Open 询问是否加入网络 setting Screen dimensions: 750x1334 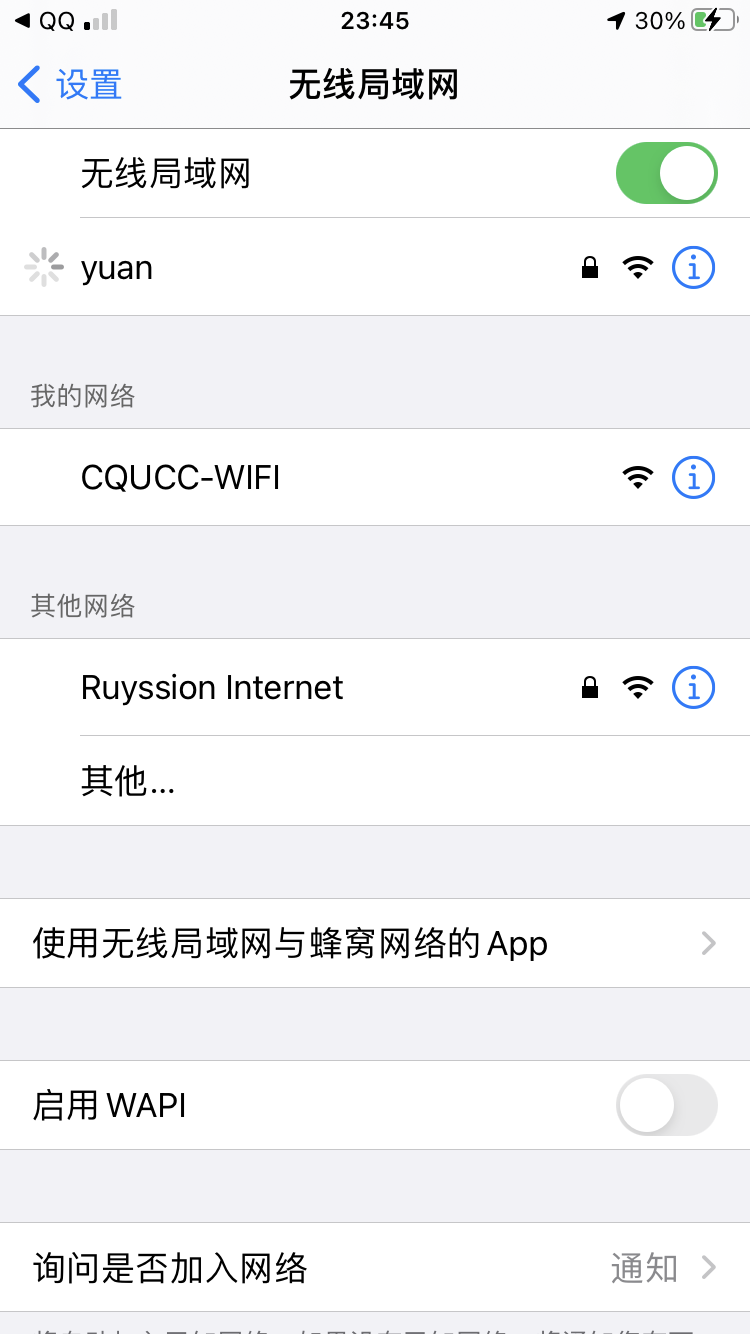click(x=375, y=1268)
